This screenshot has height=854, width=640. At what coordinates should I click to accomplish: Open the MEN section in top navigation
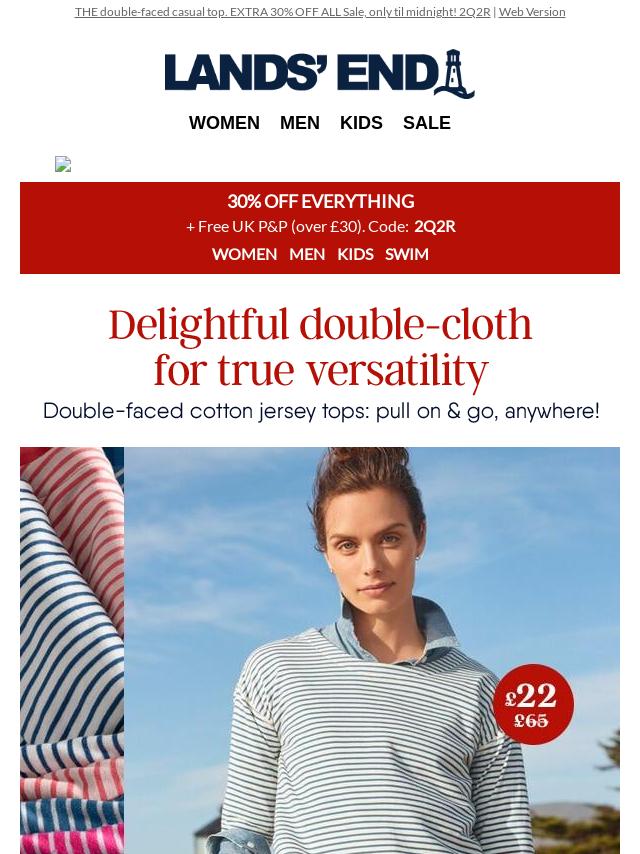coord(299,123)
